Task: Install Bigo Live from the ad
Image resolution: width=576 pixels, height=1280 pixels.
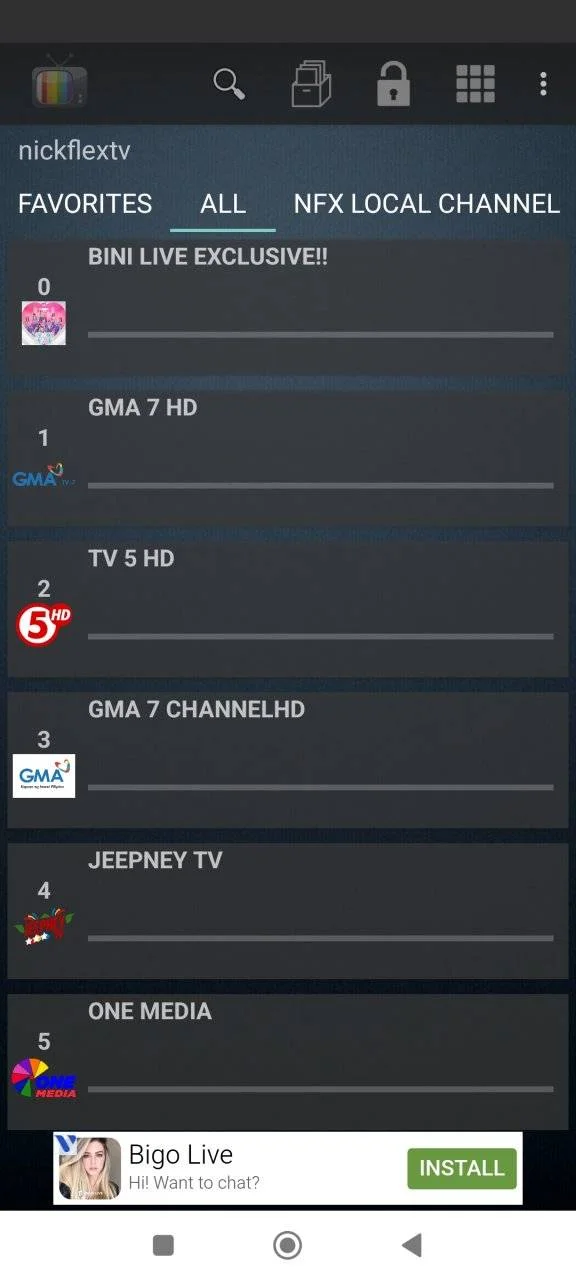Action: coord(462,1168)
